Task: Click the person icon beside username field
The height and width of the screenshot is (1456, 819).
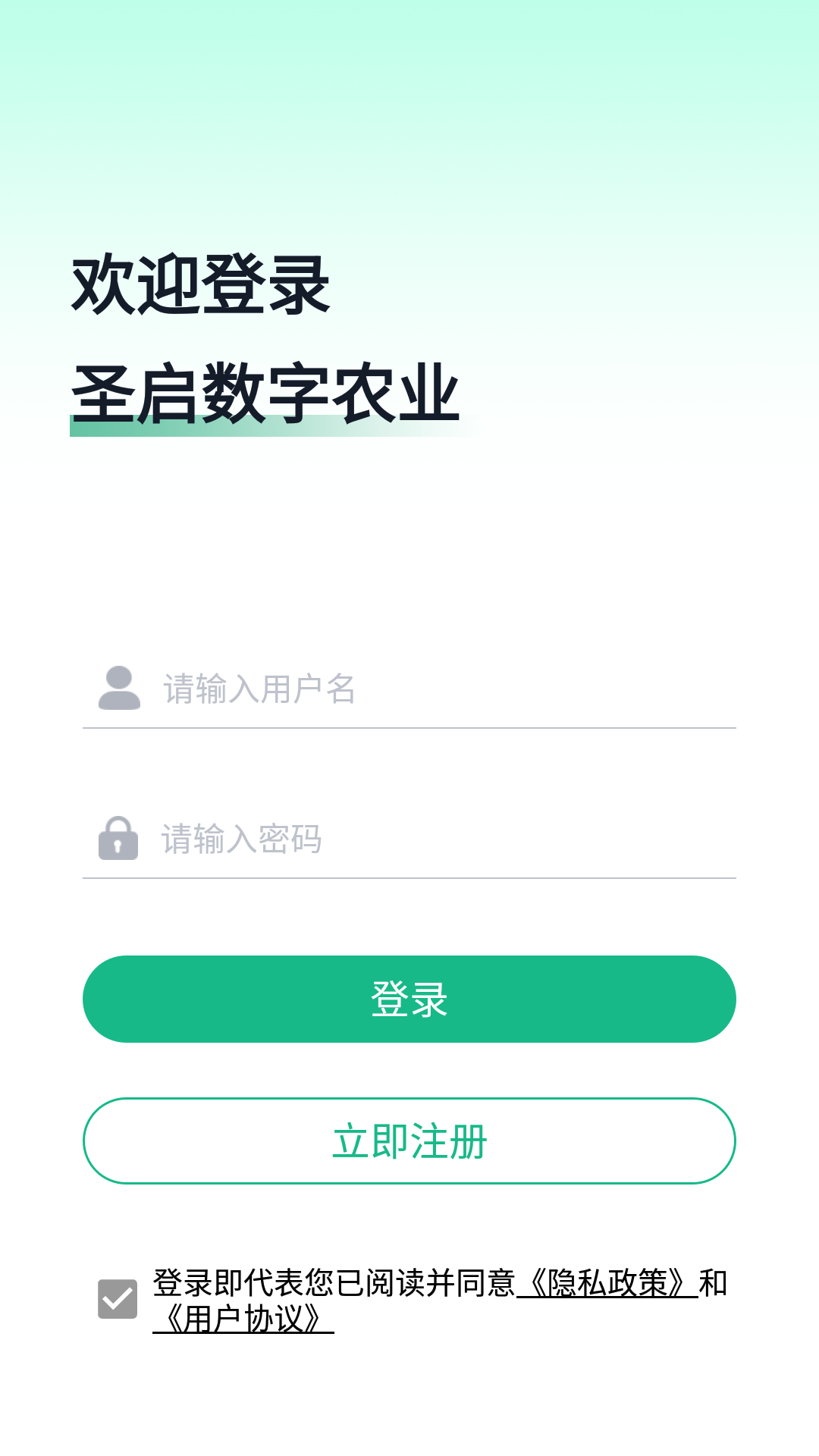Action: (x=118, y=689)
